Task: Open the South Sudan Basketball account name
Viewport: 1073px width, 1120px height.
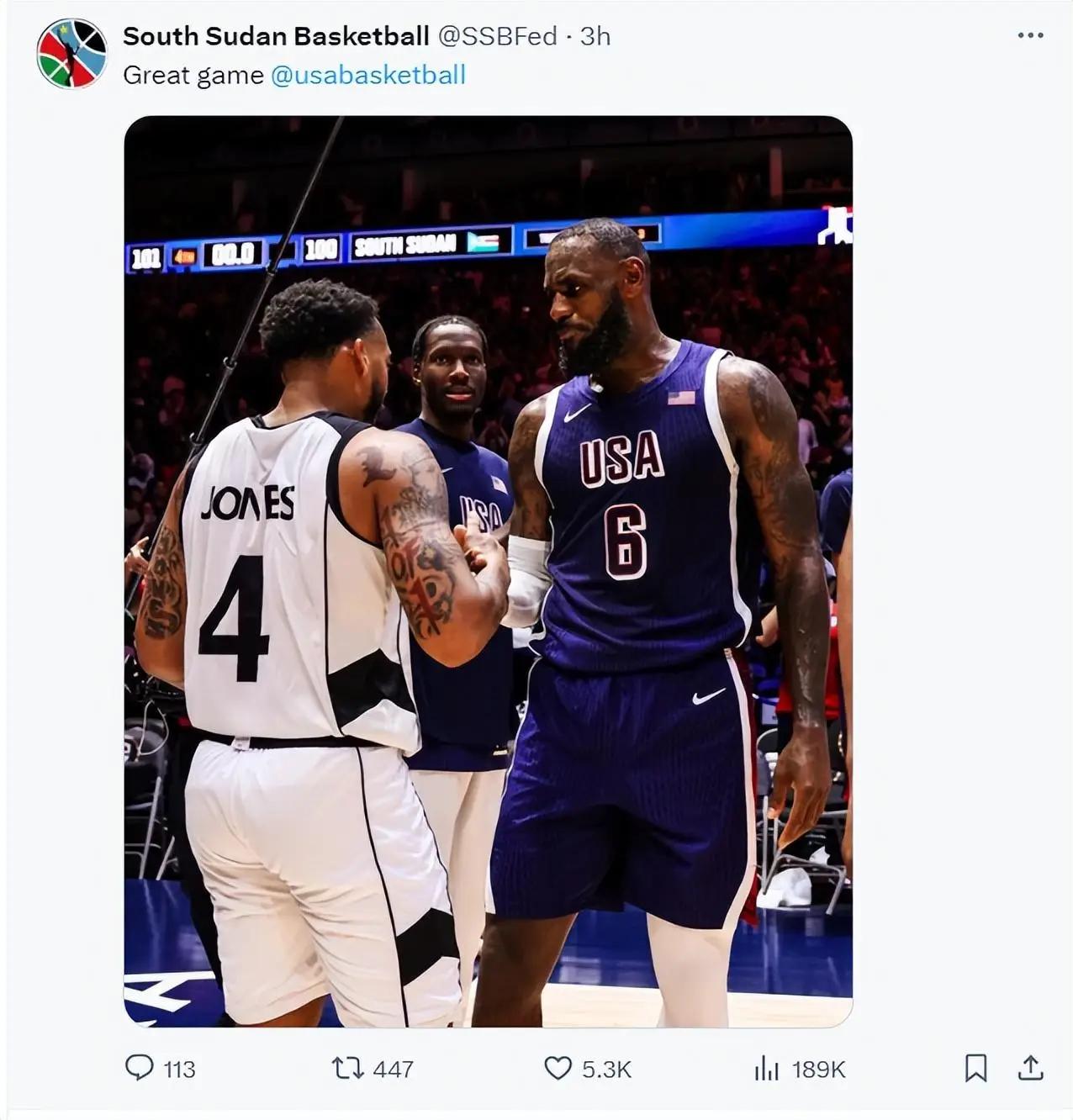Action: [x=276, y=36]
